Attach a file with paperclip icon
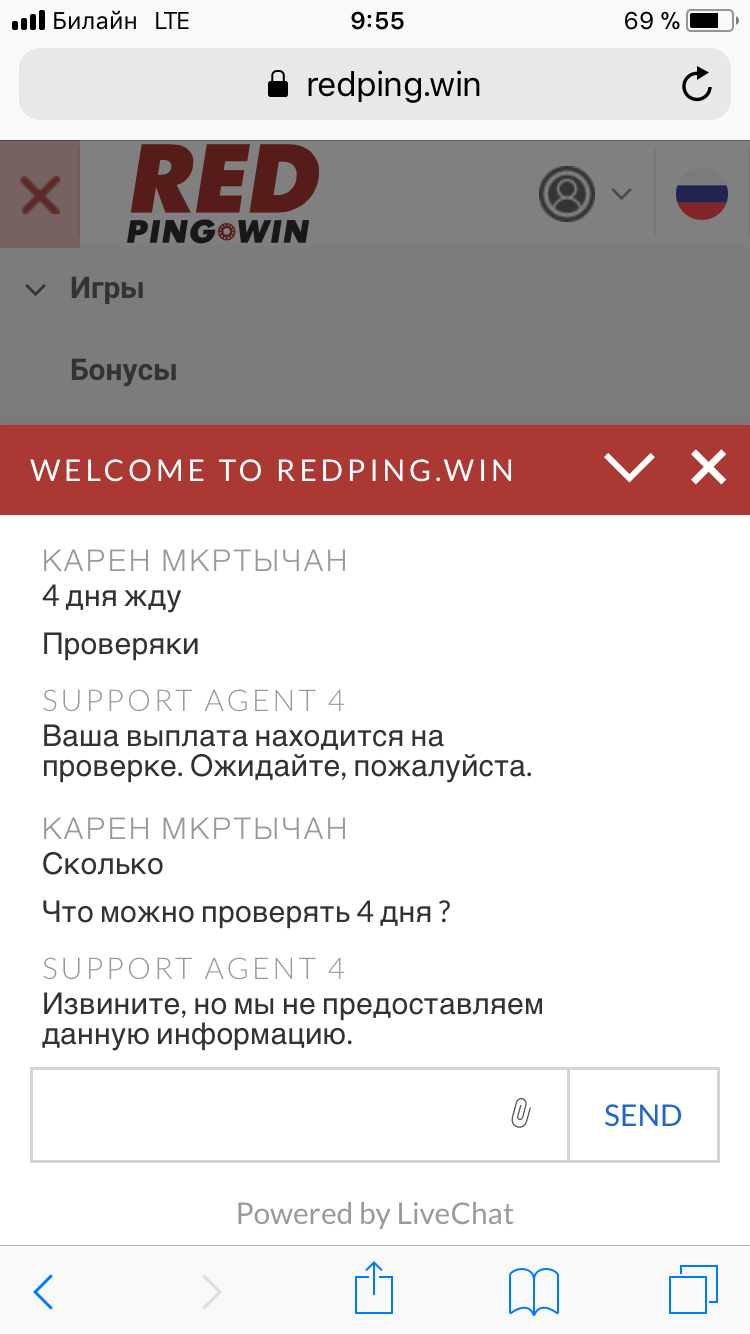The height and width of the screenshot is (1334, 750). point(520,1113)
